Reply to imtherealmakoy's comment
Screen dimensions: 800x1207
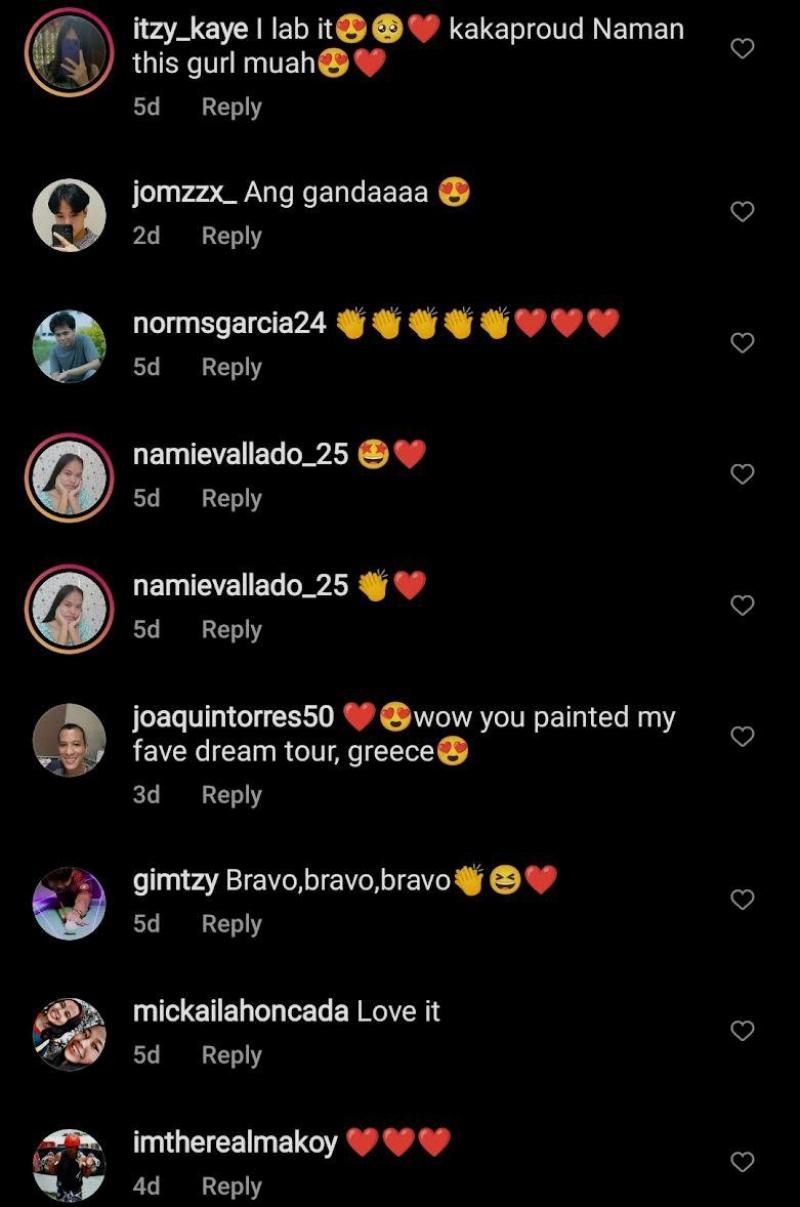click(231, 1187)
